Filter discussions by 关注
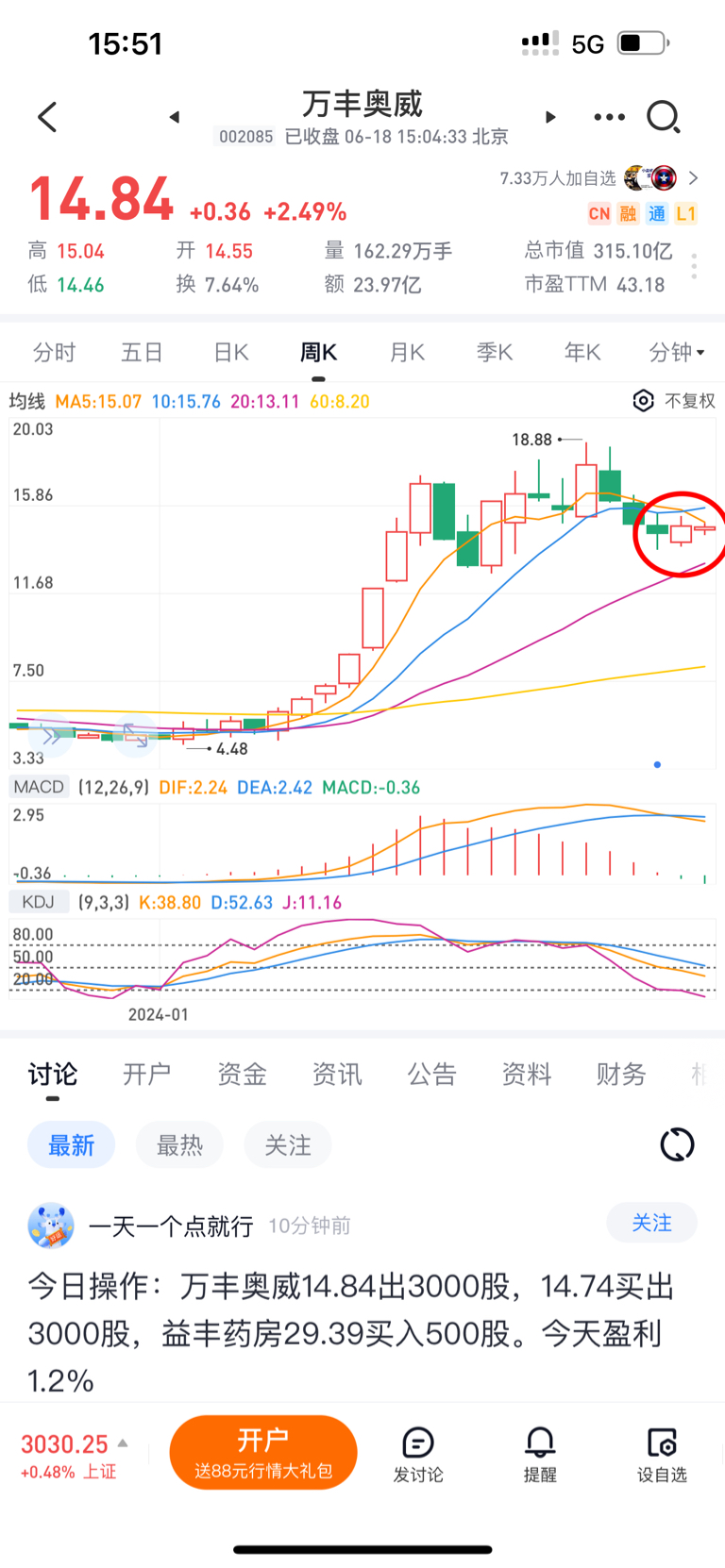This screenshot has width=725, height=1568. click(x=287, y=1145)
